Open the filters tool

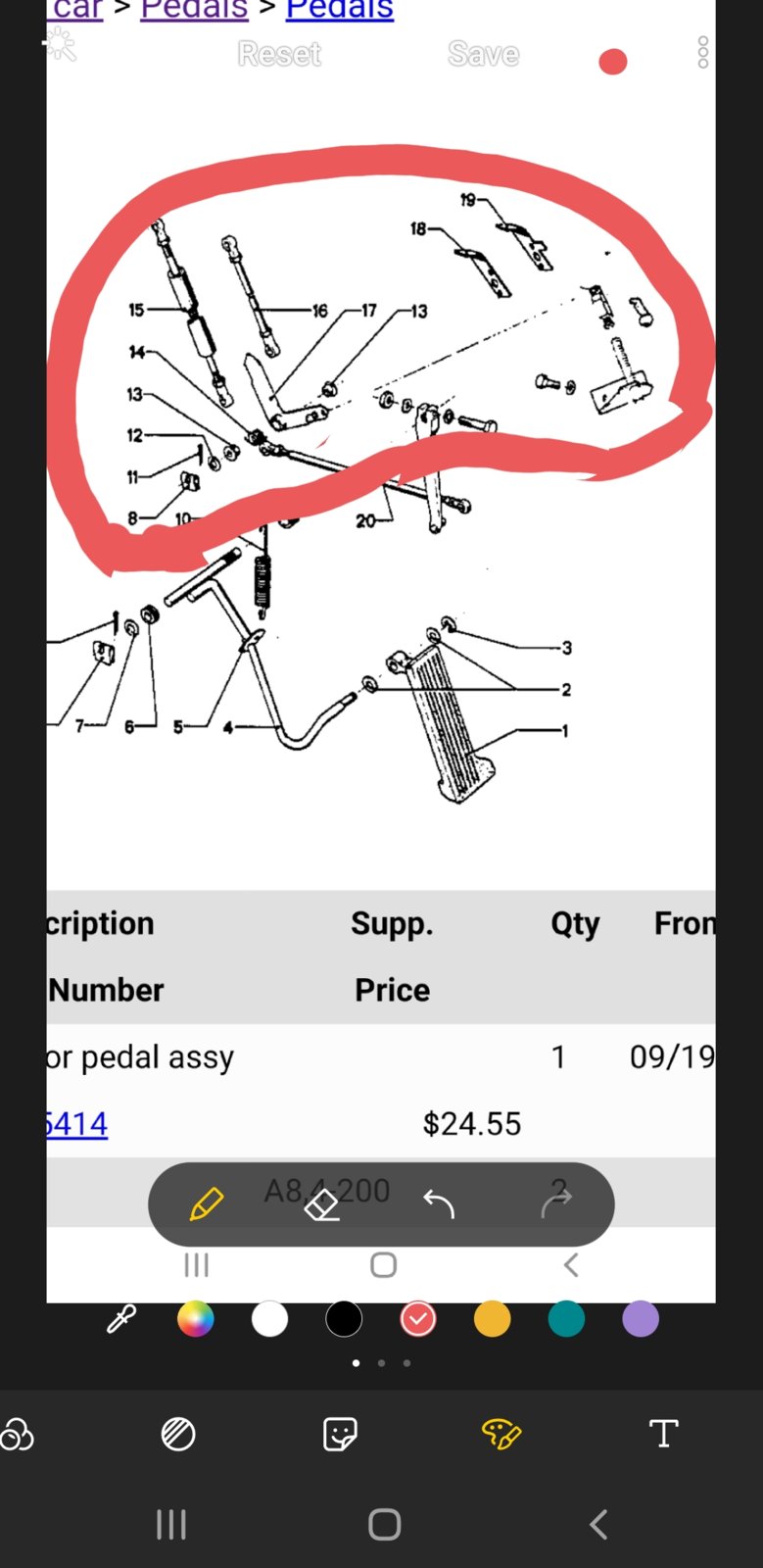click(x=17, y=1435)
